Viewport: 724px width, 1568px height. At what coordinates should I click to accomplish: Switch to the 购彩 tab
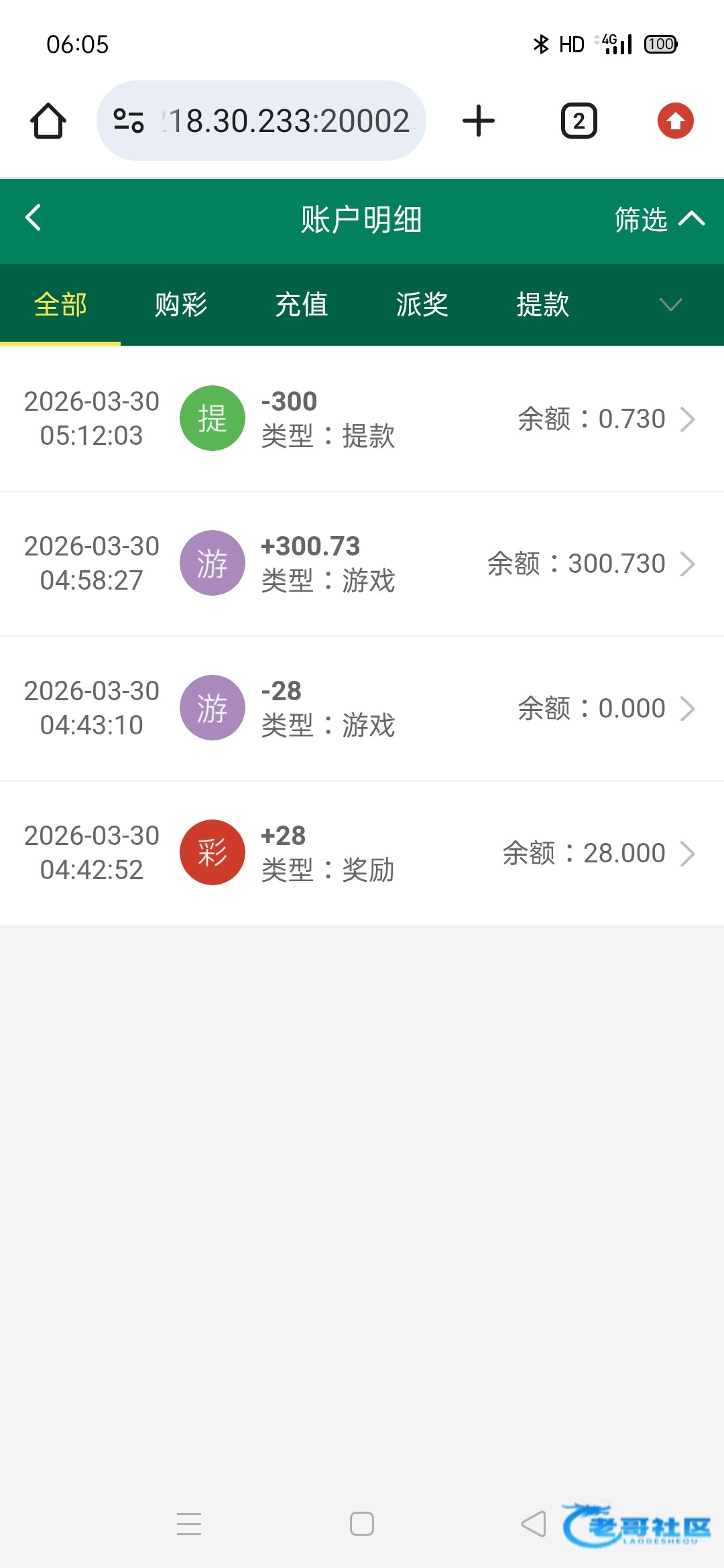(181, 305)
